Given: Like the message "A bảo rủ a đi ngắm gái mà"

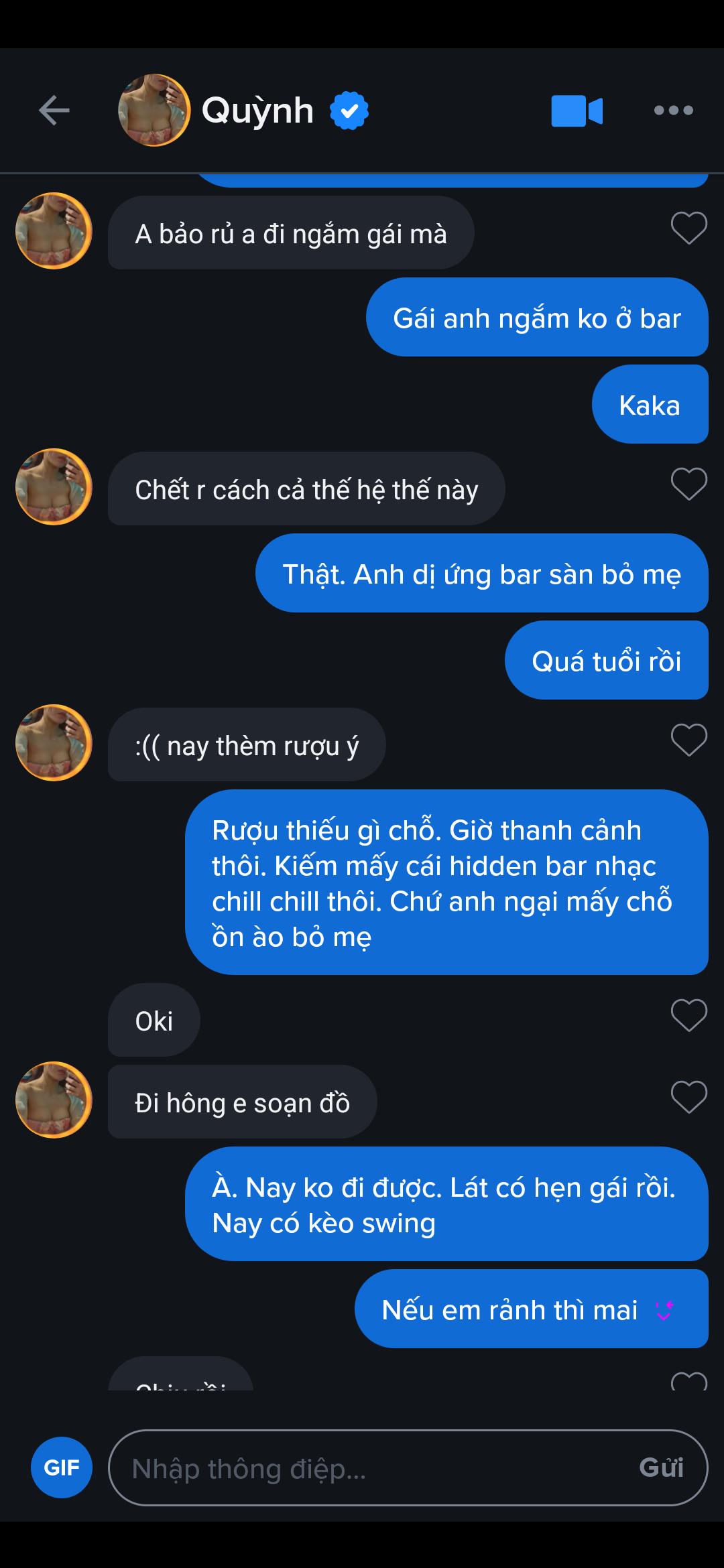Looking at the screenshot, I should (688, 228).
